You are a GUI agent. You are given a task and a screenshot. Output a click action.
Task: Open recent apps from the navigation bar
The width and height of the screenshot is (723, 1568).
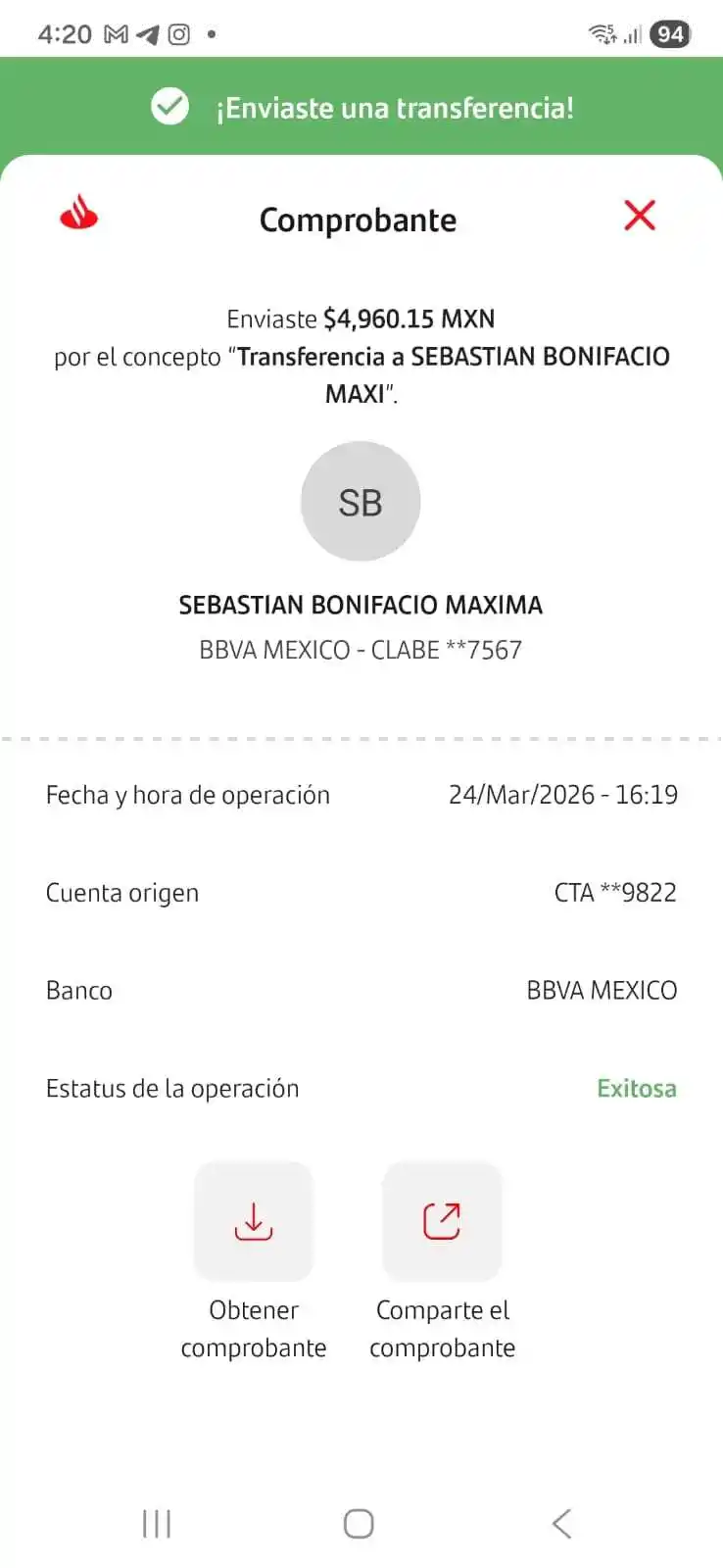[x=157, y=1524]
